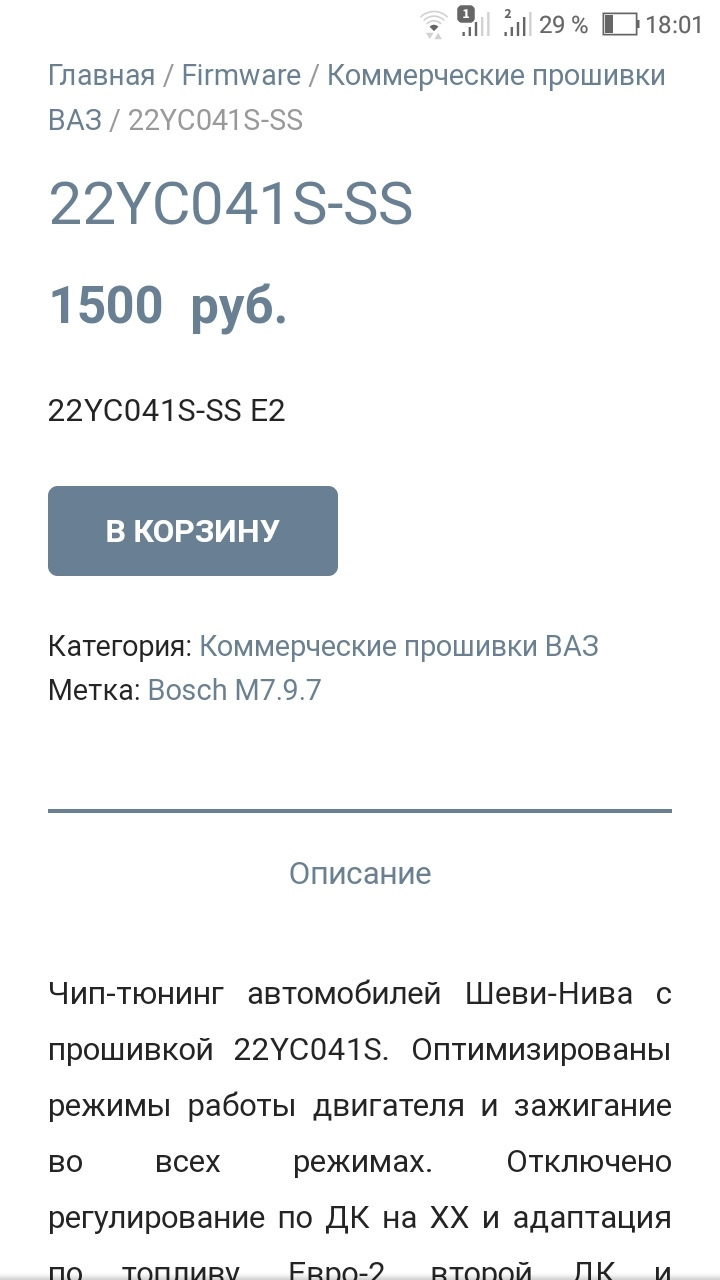Screen dimensions: 720x1280
Task: Open the Коммерческие прошивки ВАЗ breadcrumb
Action: pos(495,75)
